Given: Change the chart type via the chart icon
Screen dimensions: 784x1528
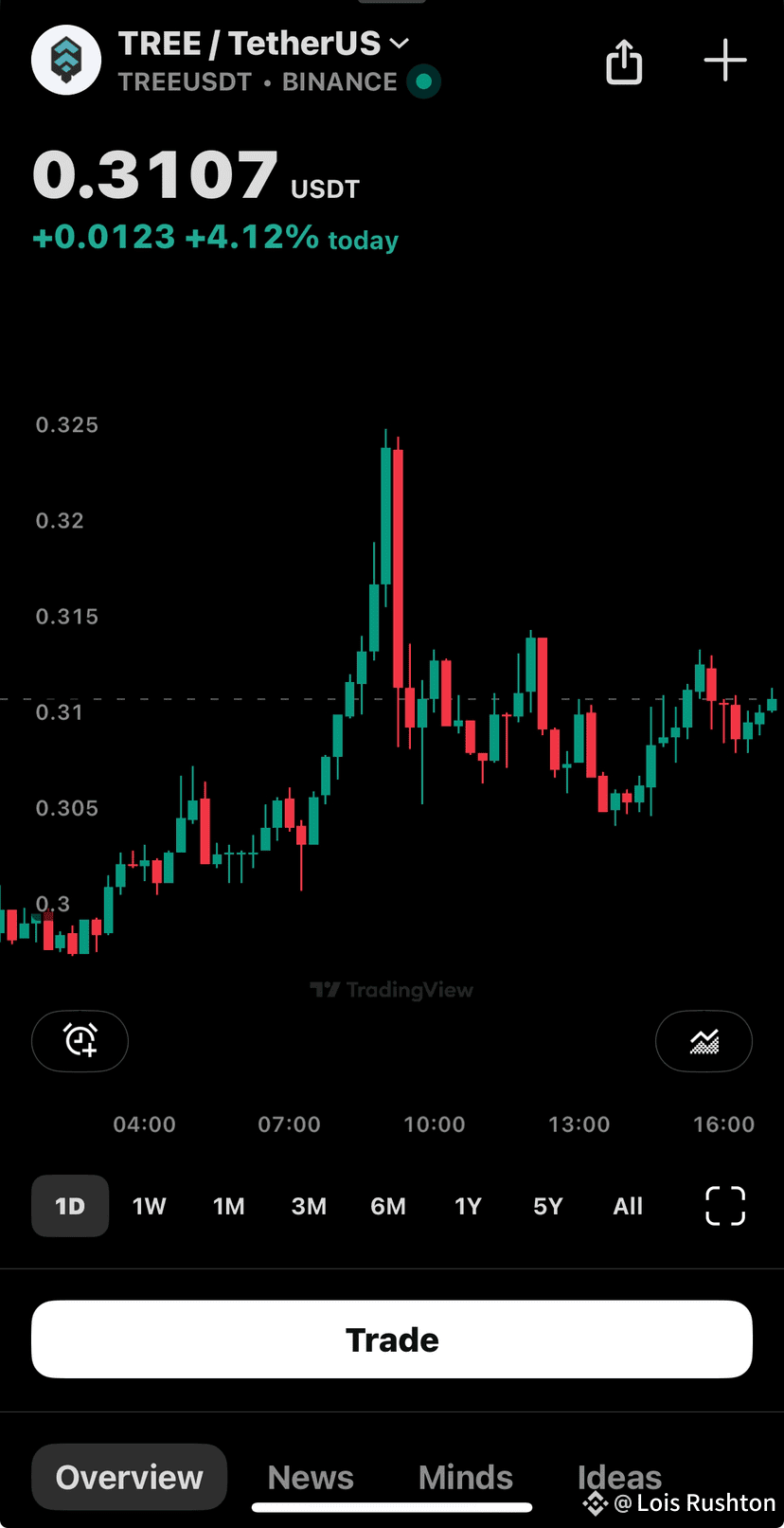Looking at the screenshot, I should (704, 1041).
